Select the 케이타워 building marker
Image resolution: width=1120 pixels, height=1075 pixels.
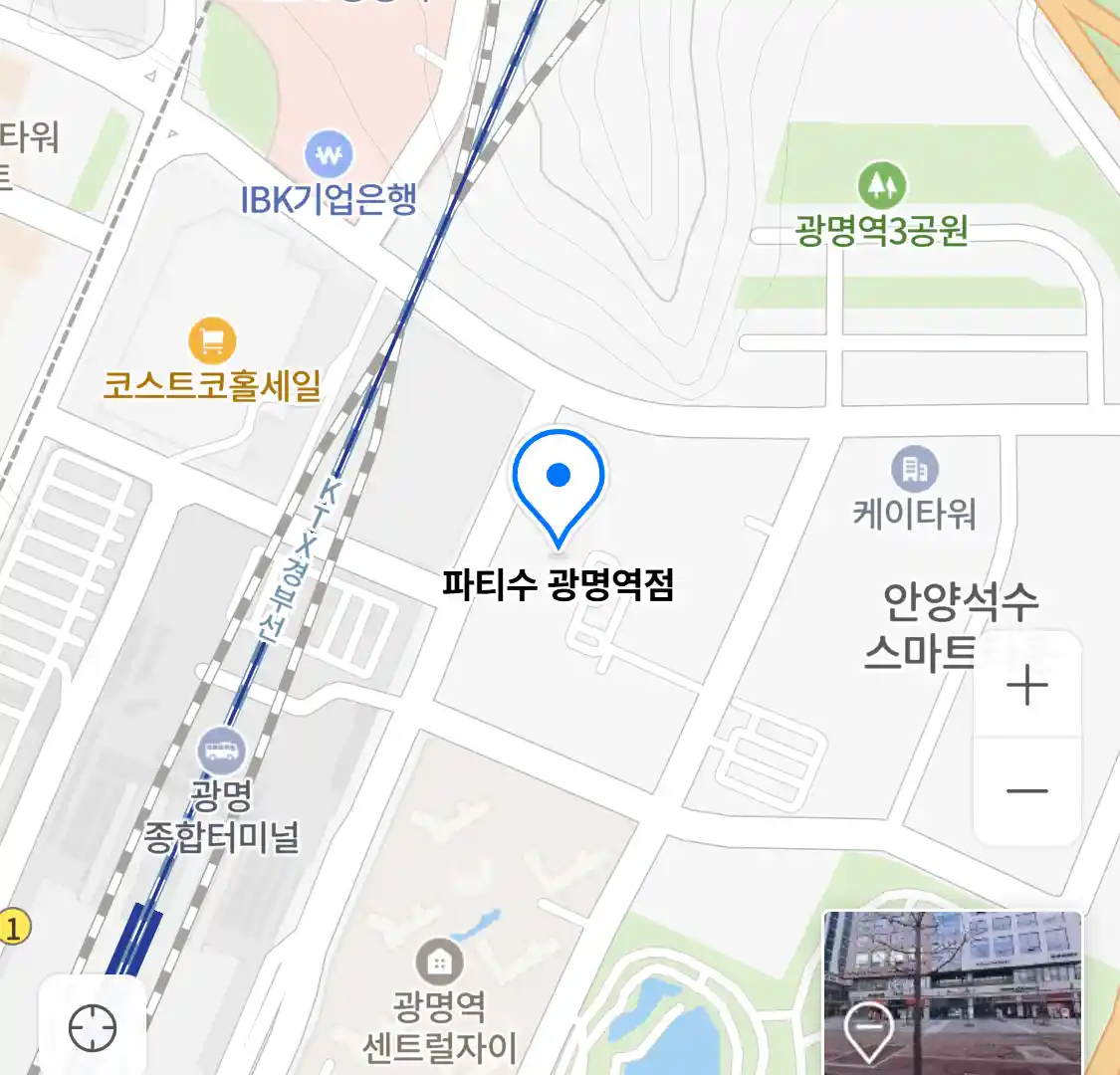point(914,469)
